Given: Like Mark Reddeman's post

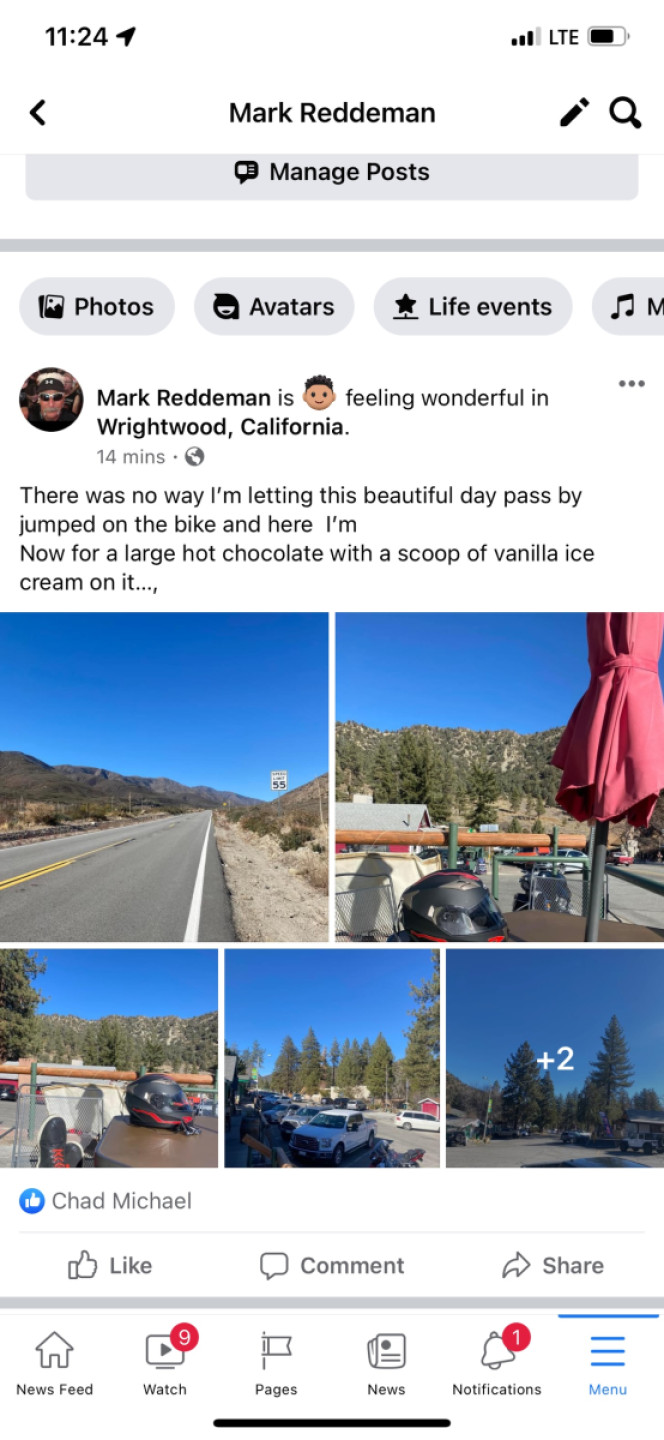Looking at the screenshot, I should pos(110,1265).
